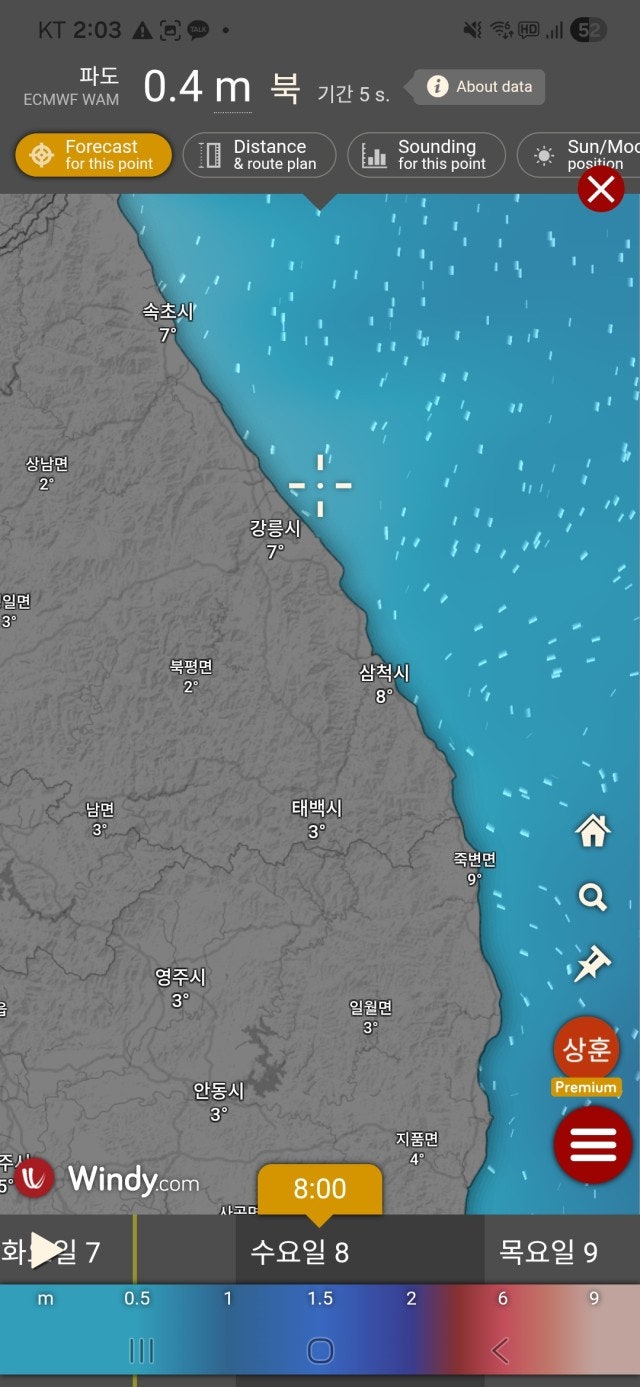Start forecast animation playback
This screenshot has height=1387, width=640.
click(45, 1250)
